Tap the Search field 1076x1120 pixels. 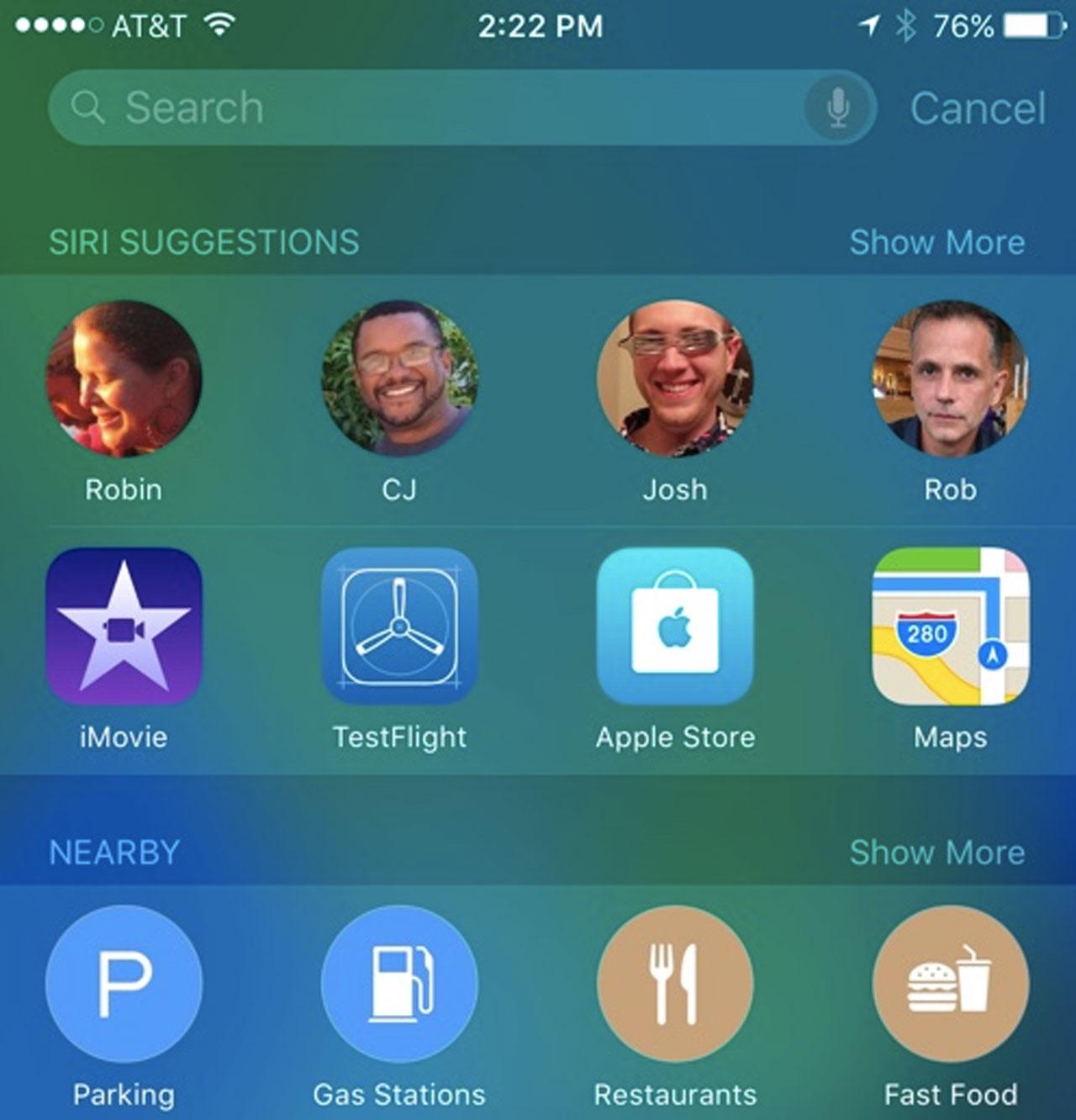pos(420,108)
